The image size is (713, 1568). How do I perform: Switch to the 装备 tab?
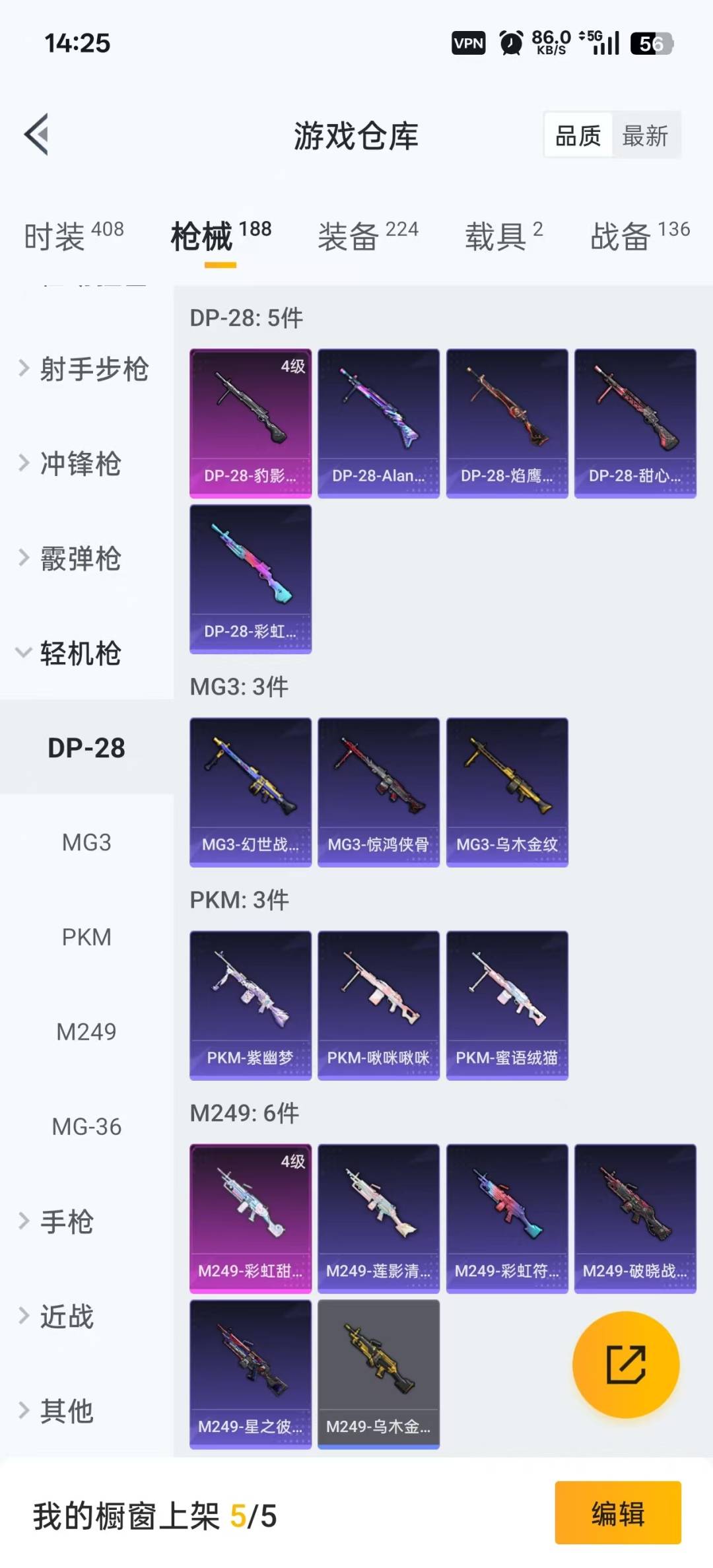pos(368,236)
